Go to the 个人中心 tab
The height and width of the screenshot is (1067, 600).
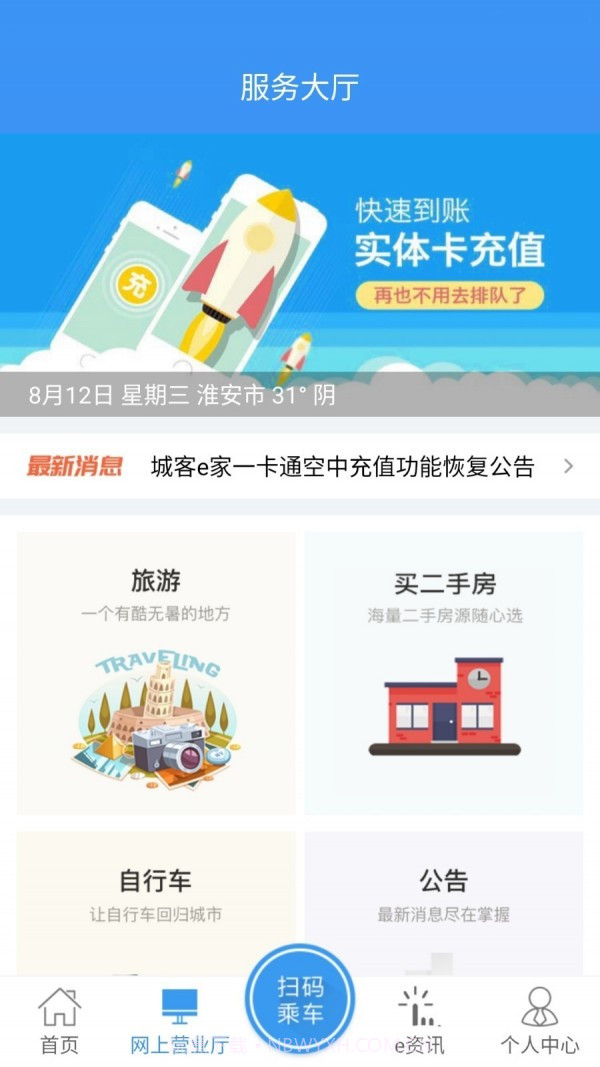(x=539, y=1020)
